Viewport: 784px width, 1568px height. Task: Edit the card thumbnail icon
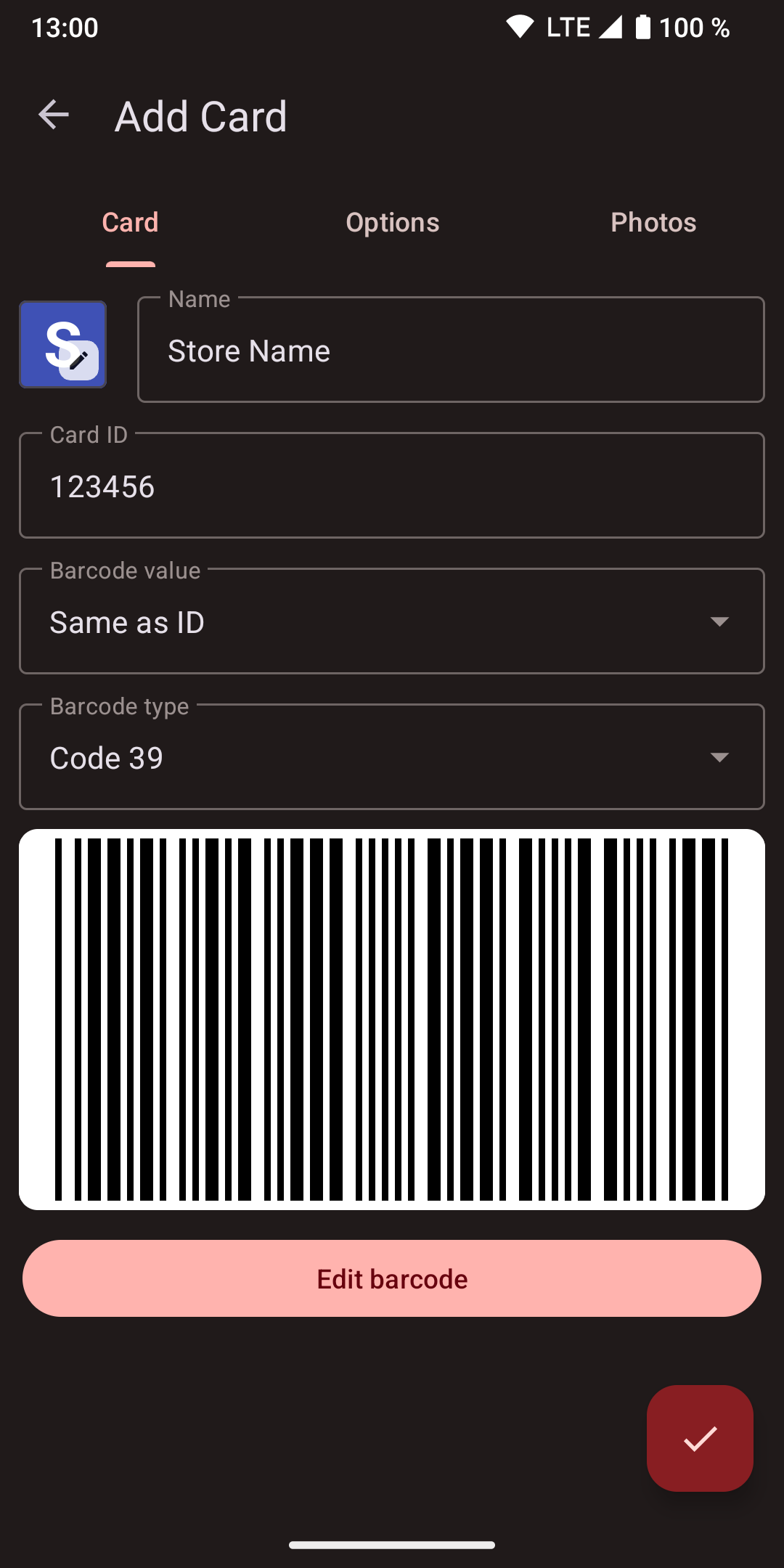pyautogui.click(x=63, y=345)
